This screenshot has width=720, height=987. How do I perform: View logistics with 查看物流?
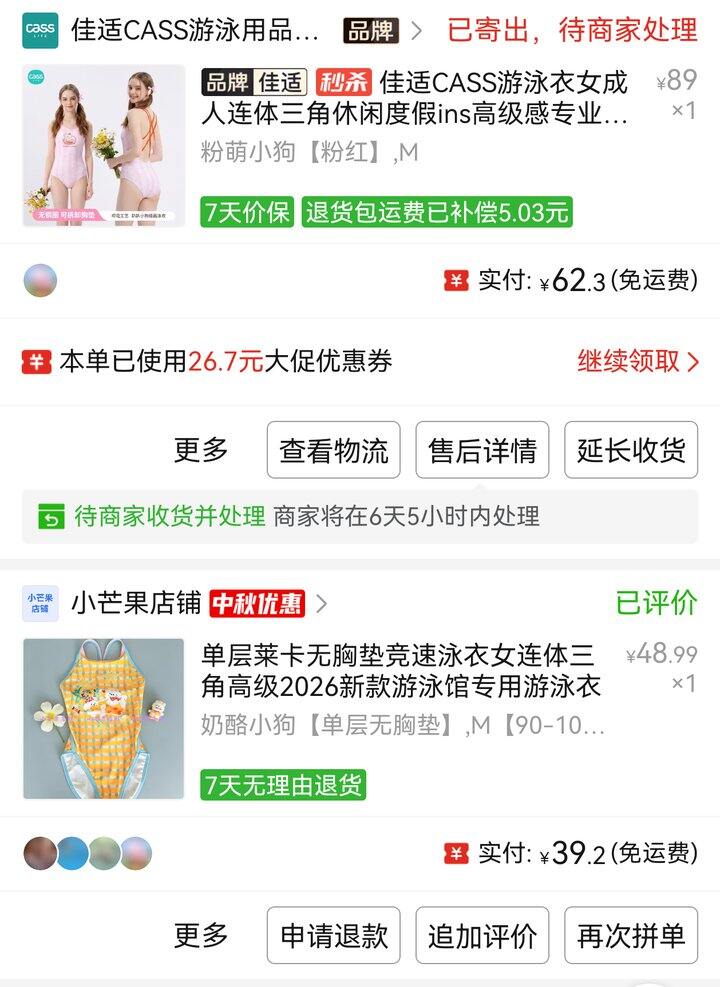[334, 450]
